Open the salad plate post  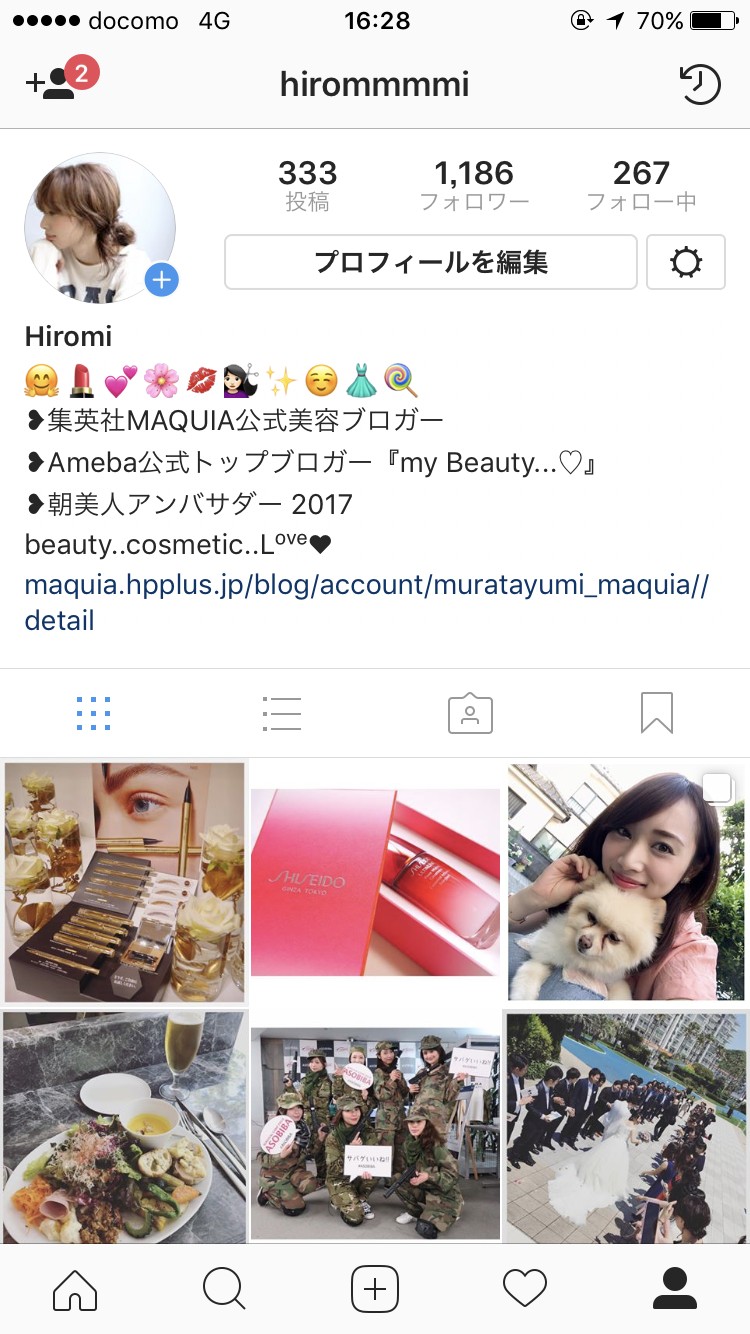coord(124,1127)
